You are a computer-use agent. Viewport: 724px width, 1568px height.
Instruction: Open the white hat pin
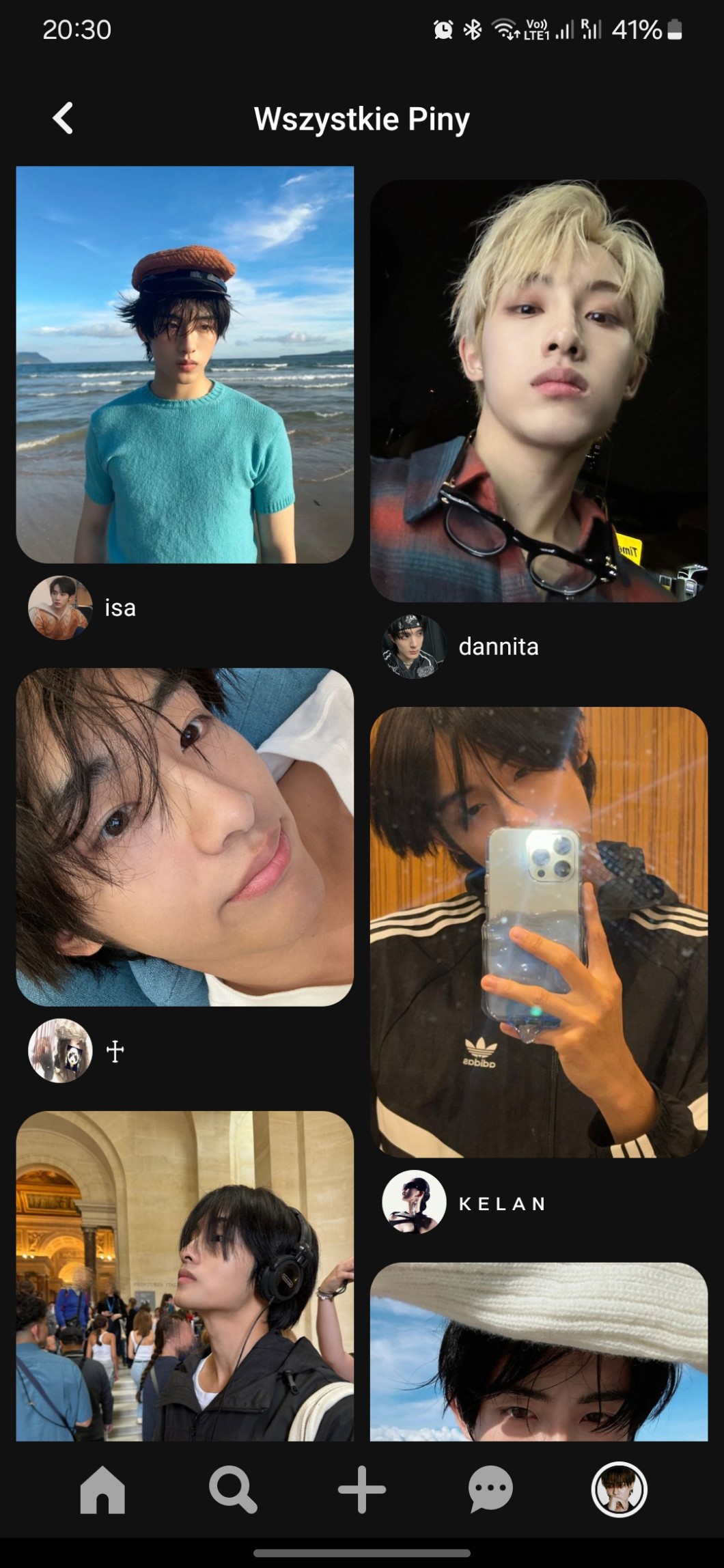pos(538,1351)
